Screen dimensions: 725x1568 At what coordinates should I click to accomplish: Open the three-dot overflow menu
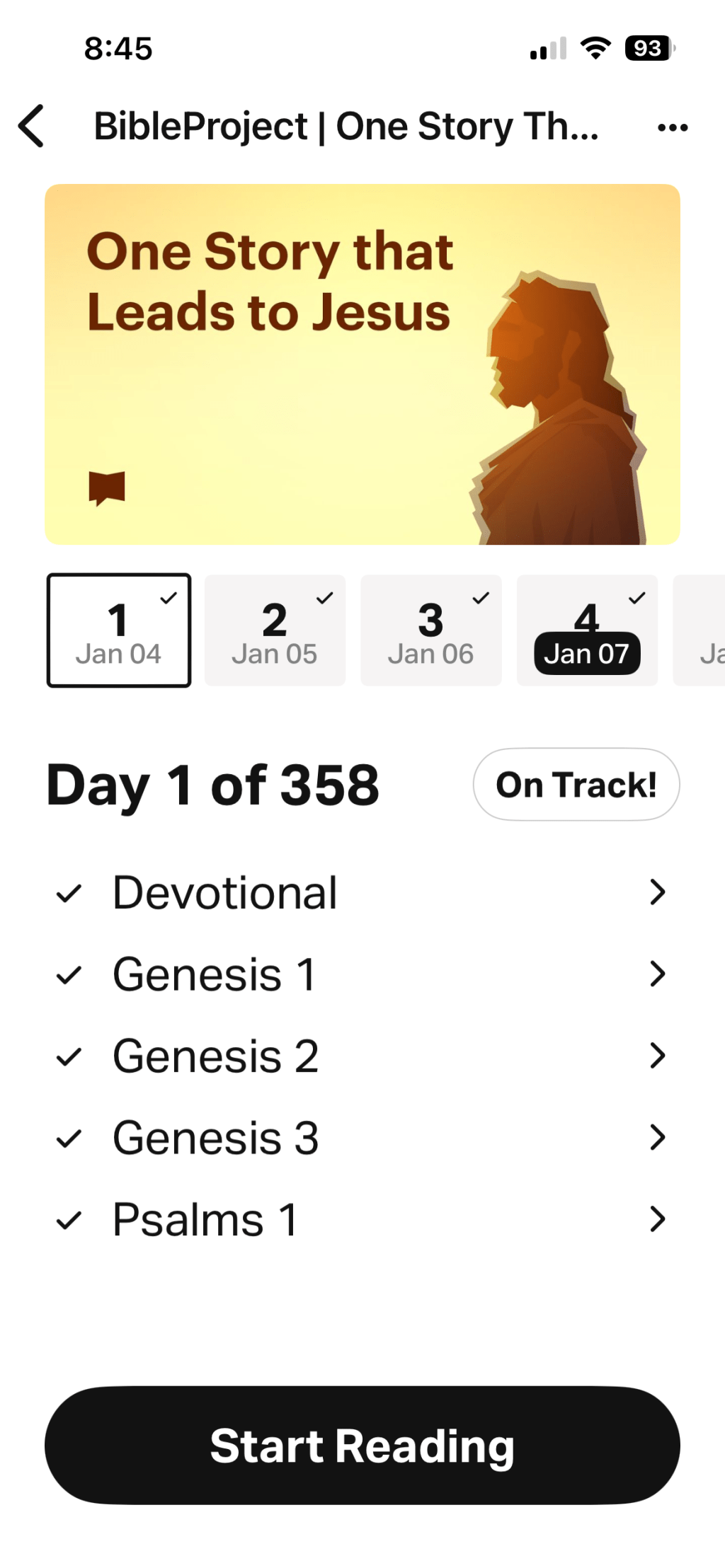click(x=672, y=128)
